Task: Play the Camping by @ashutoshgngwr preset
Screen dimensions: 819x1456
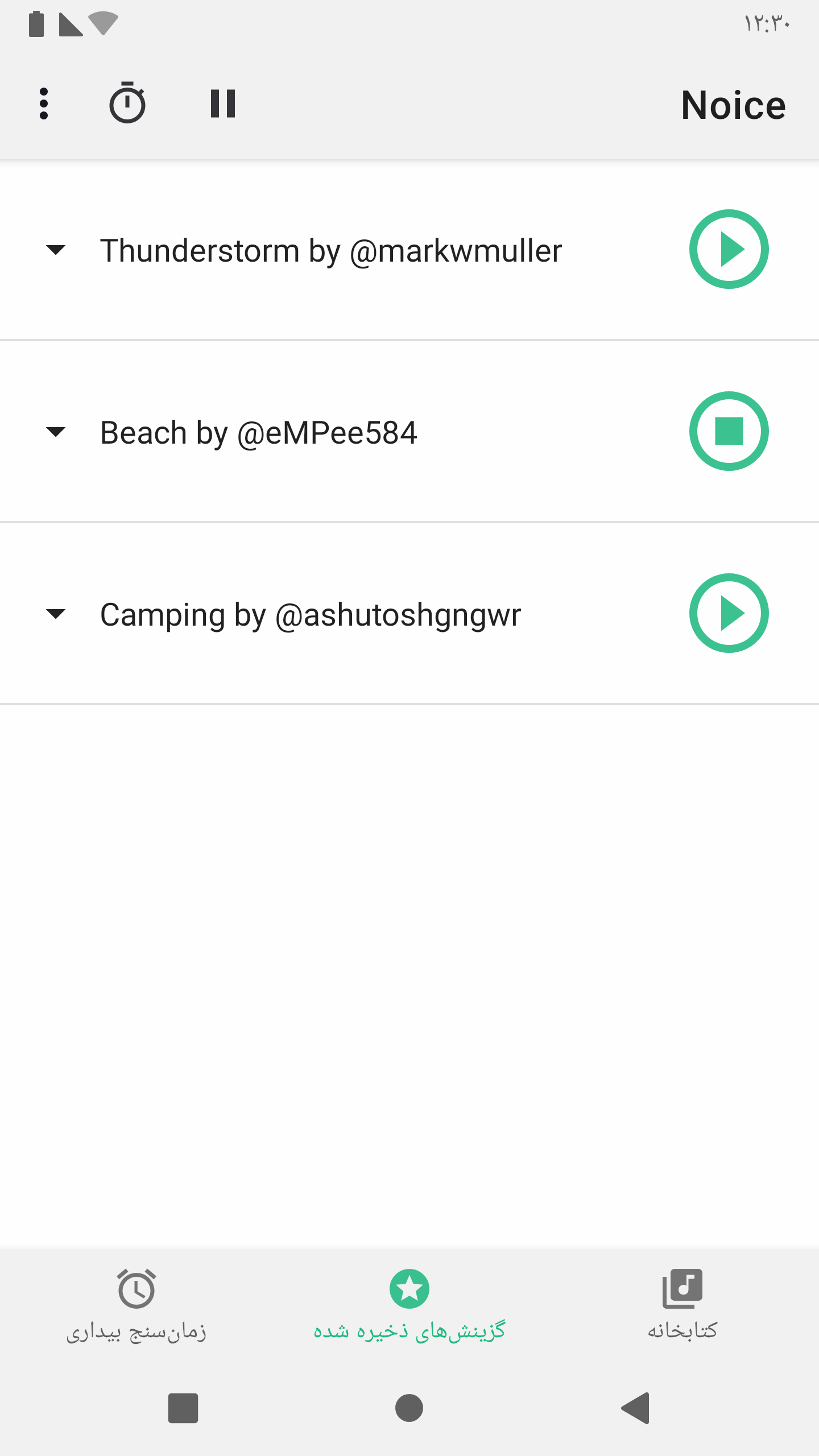Action: [x=729, y=613]
